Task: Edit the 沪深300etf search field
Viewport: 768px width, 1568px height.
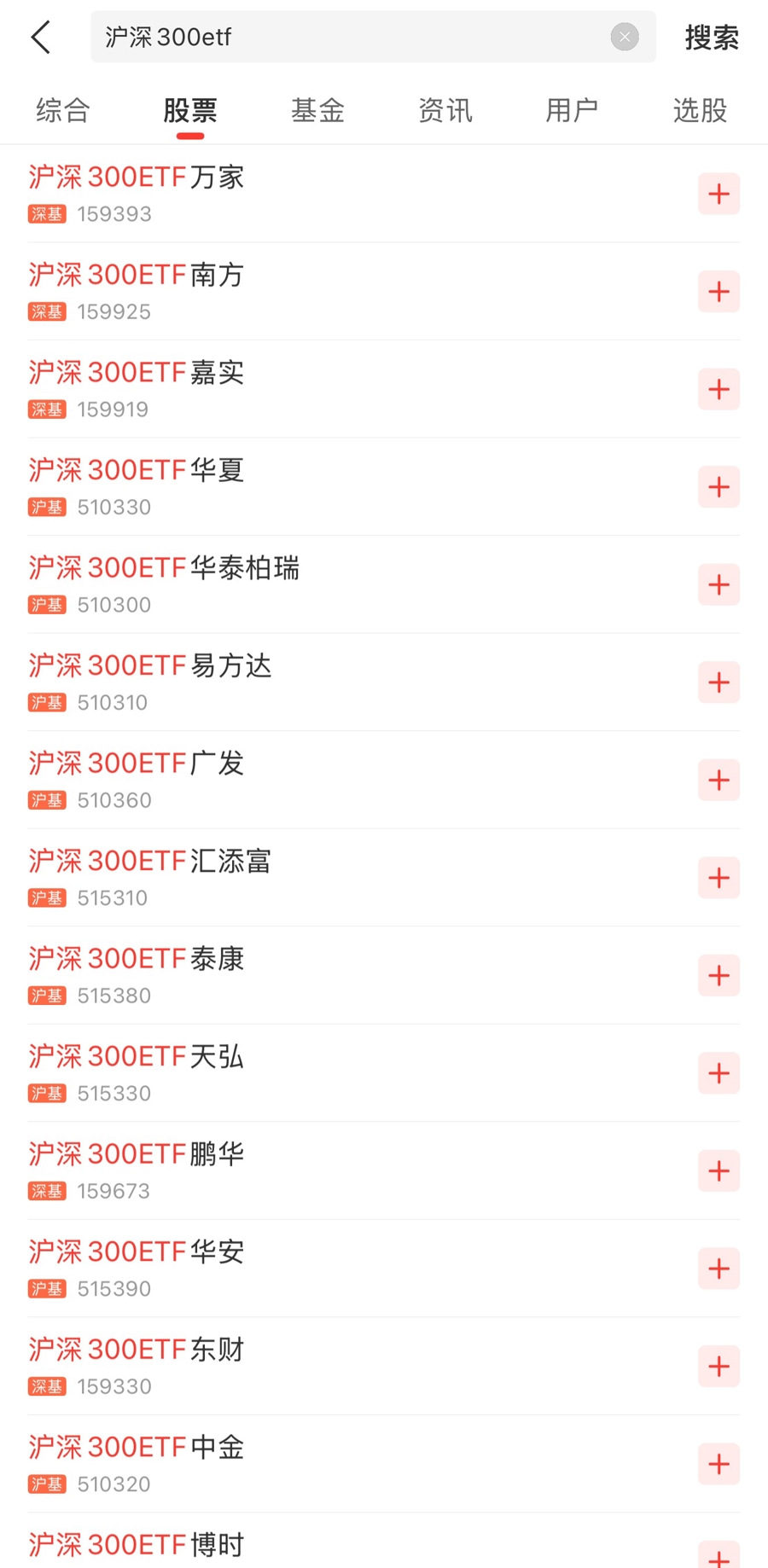Action: click(350, 37)
